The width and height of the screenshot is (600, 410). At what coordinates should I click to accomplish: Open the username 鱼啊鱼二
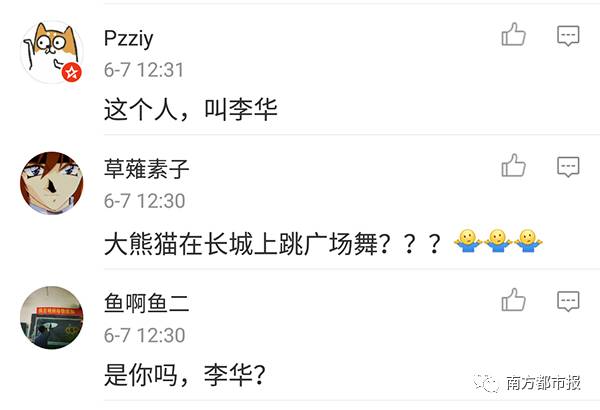146,303
